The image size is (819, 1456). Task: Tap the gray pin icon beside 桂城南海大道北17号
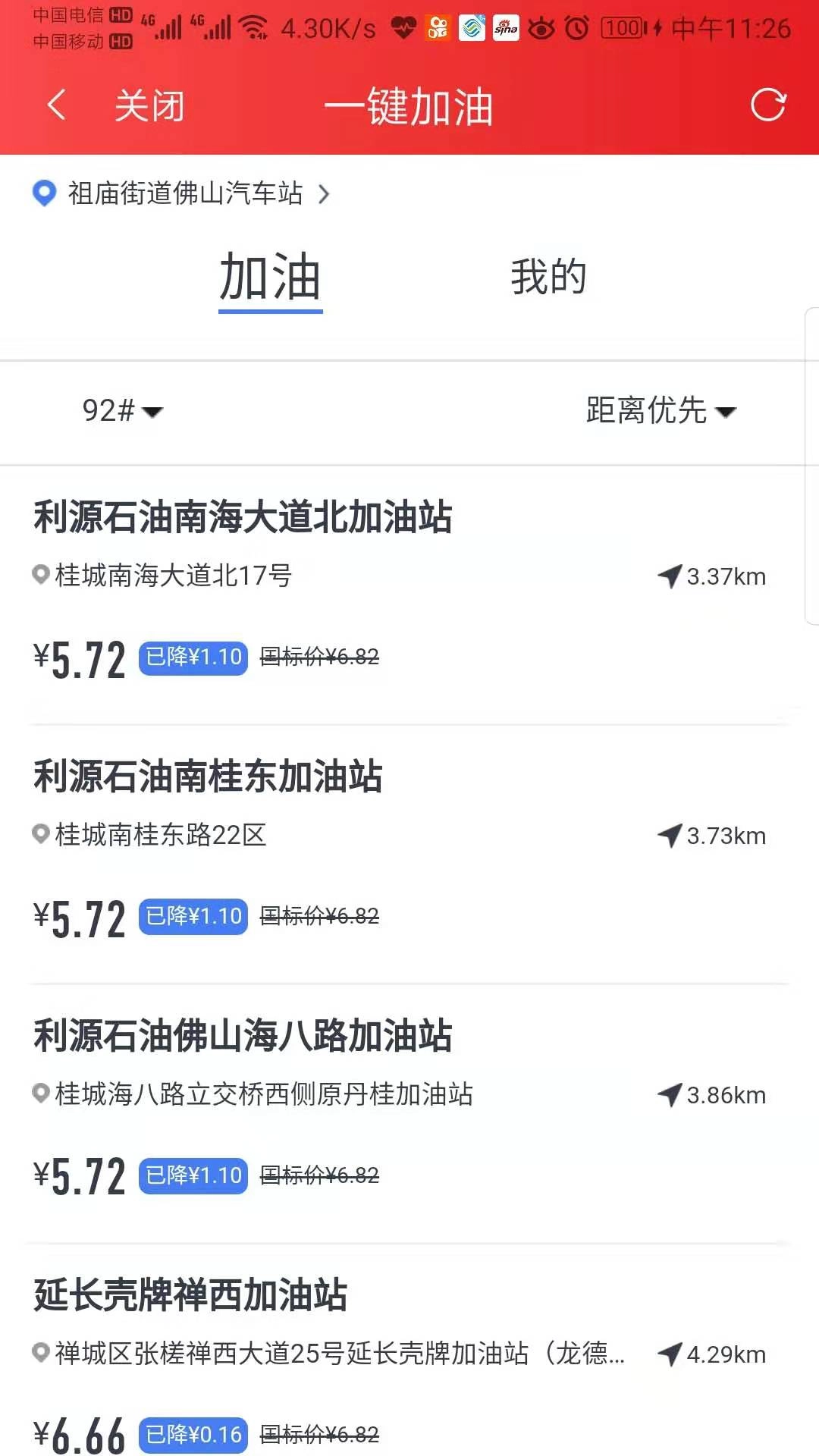pos(39,576)
